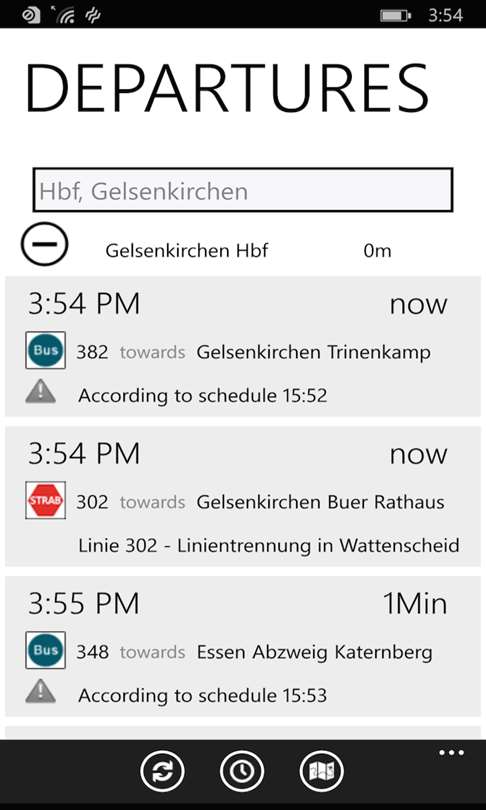The height and width of the screenshot is (810, 486).
Task: Open the map view
Action: (x=321, y=772)
